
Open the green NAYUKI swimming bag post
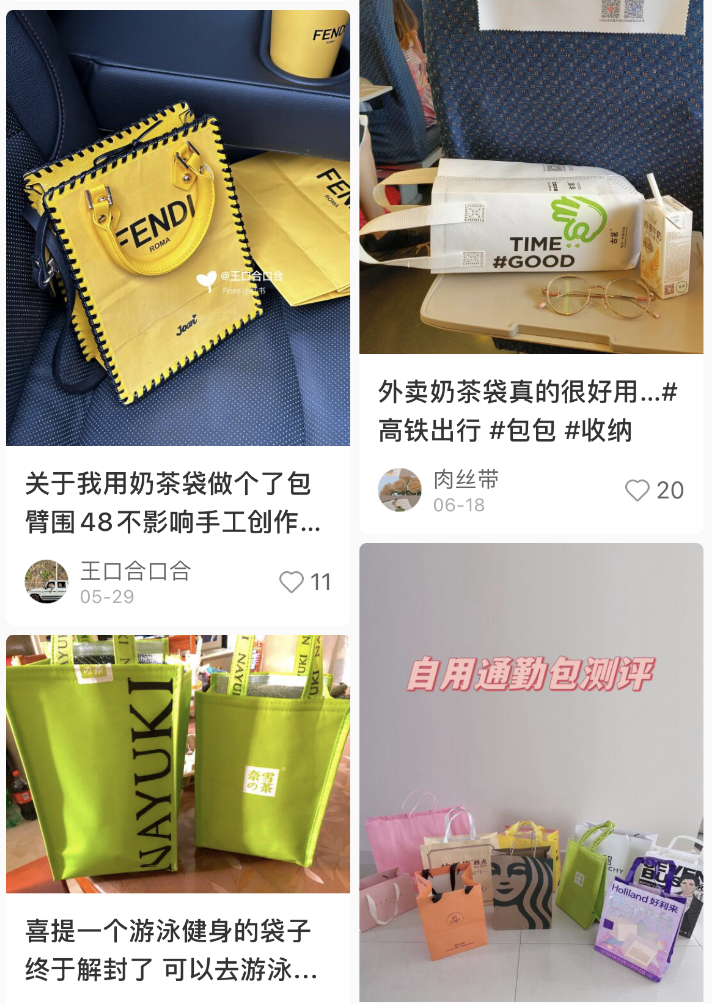(x=178, y=764)
